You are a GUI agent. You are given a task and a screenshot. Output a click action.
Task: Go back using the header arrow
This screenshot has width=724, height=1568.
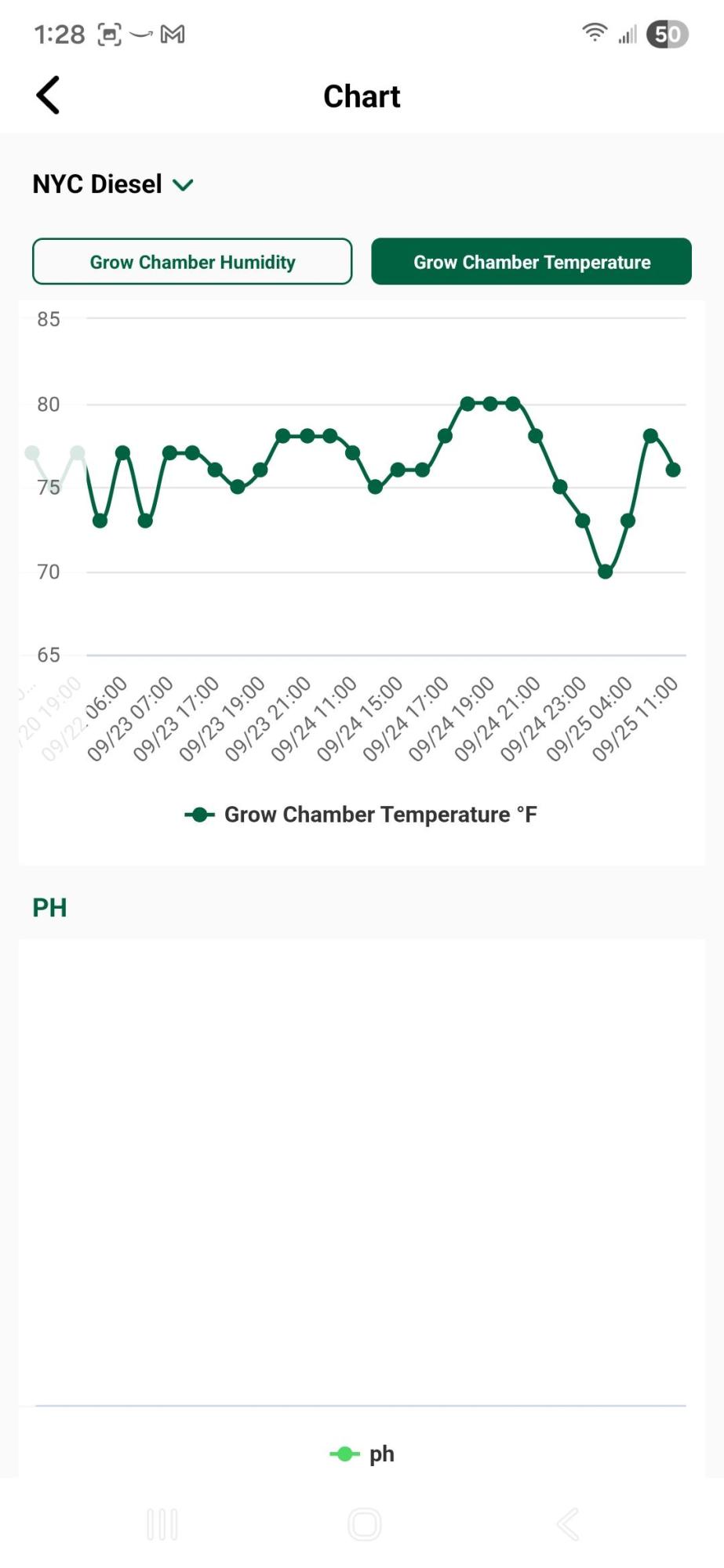click(48, 96)
